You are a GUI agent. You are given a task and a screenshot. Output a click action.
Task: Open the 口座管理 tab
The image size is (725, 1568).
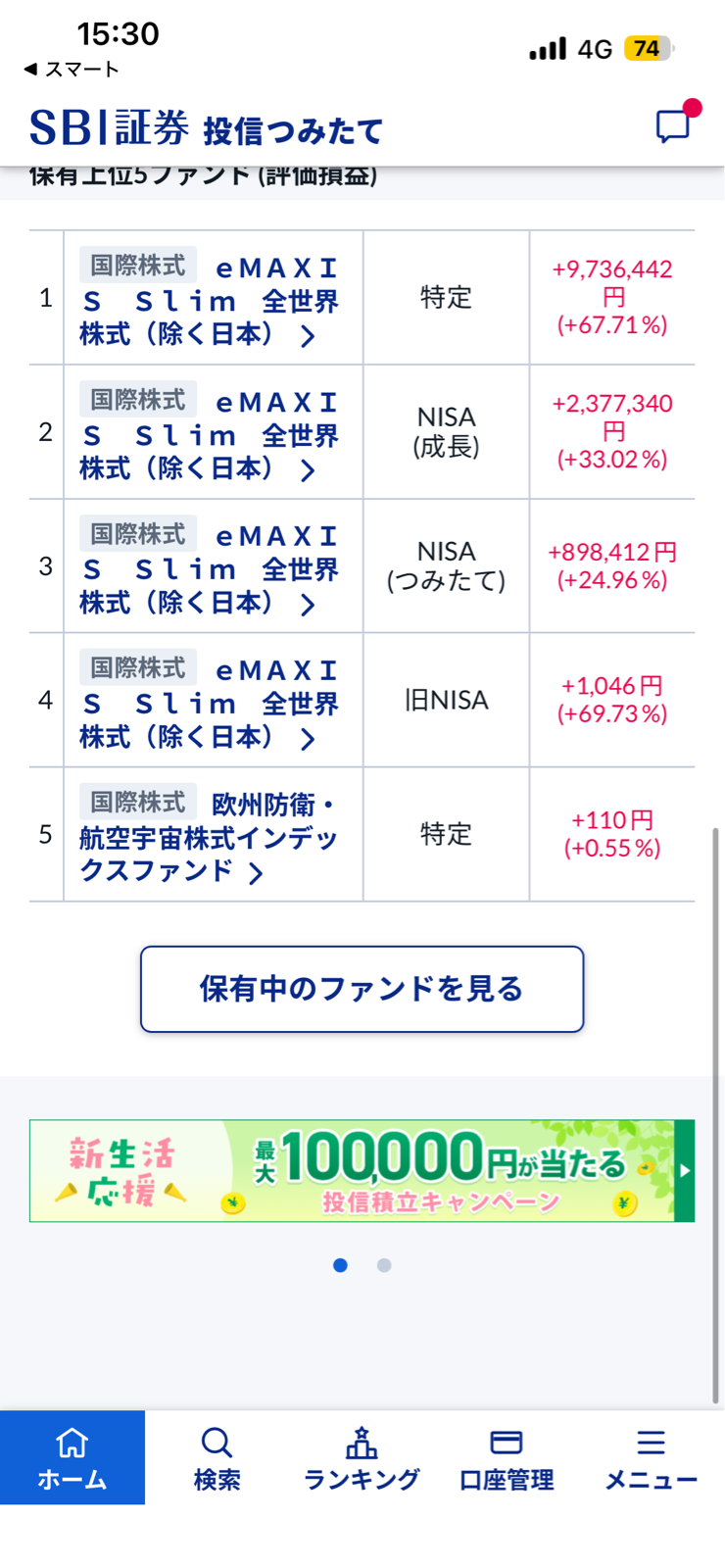pos(507,1457)
